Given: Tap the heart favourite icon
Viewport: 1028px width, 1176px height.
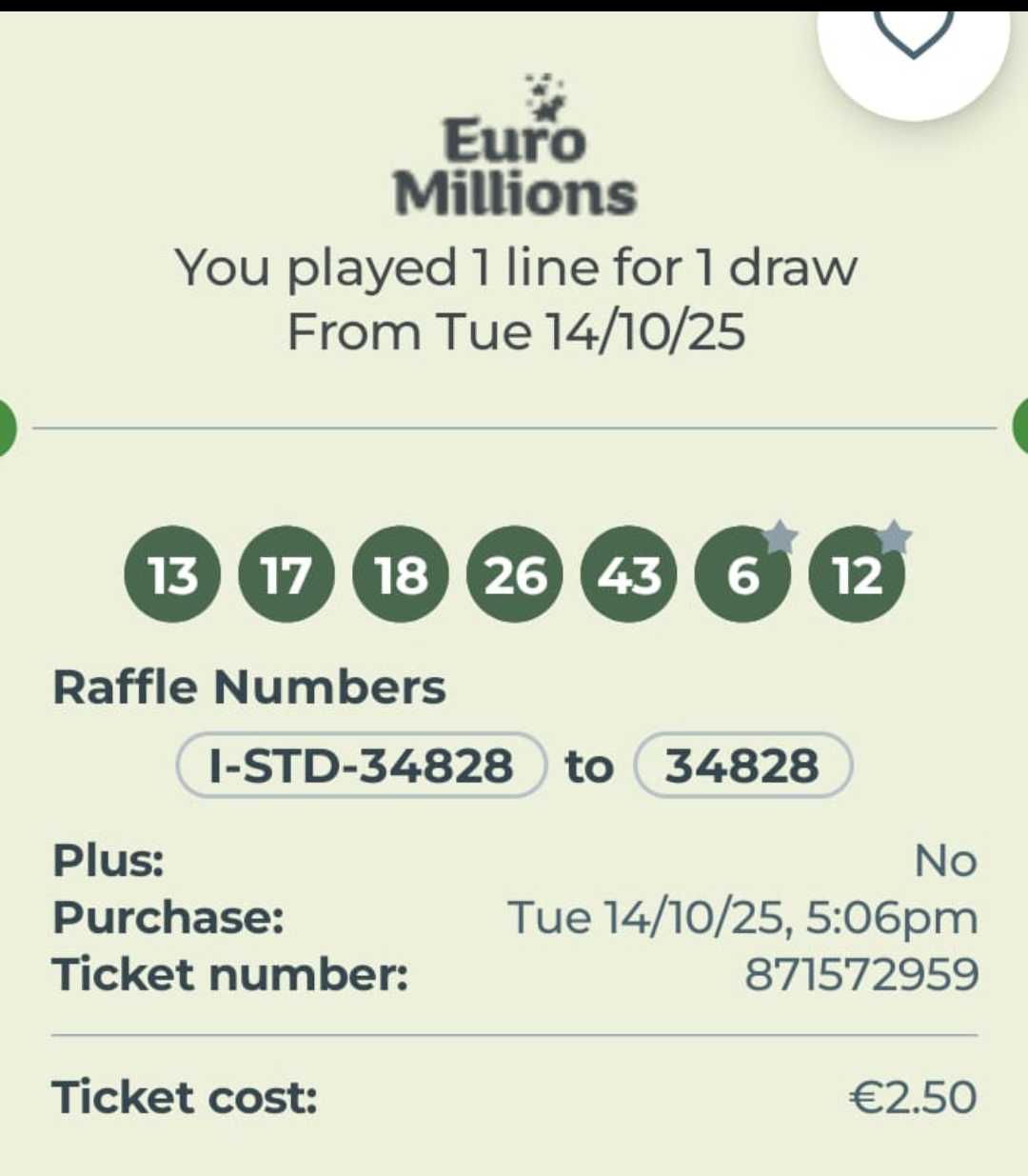Looking at the screenshot, I should [913, 33].
